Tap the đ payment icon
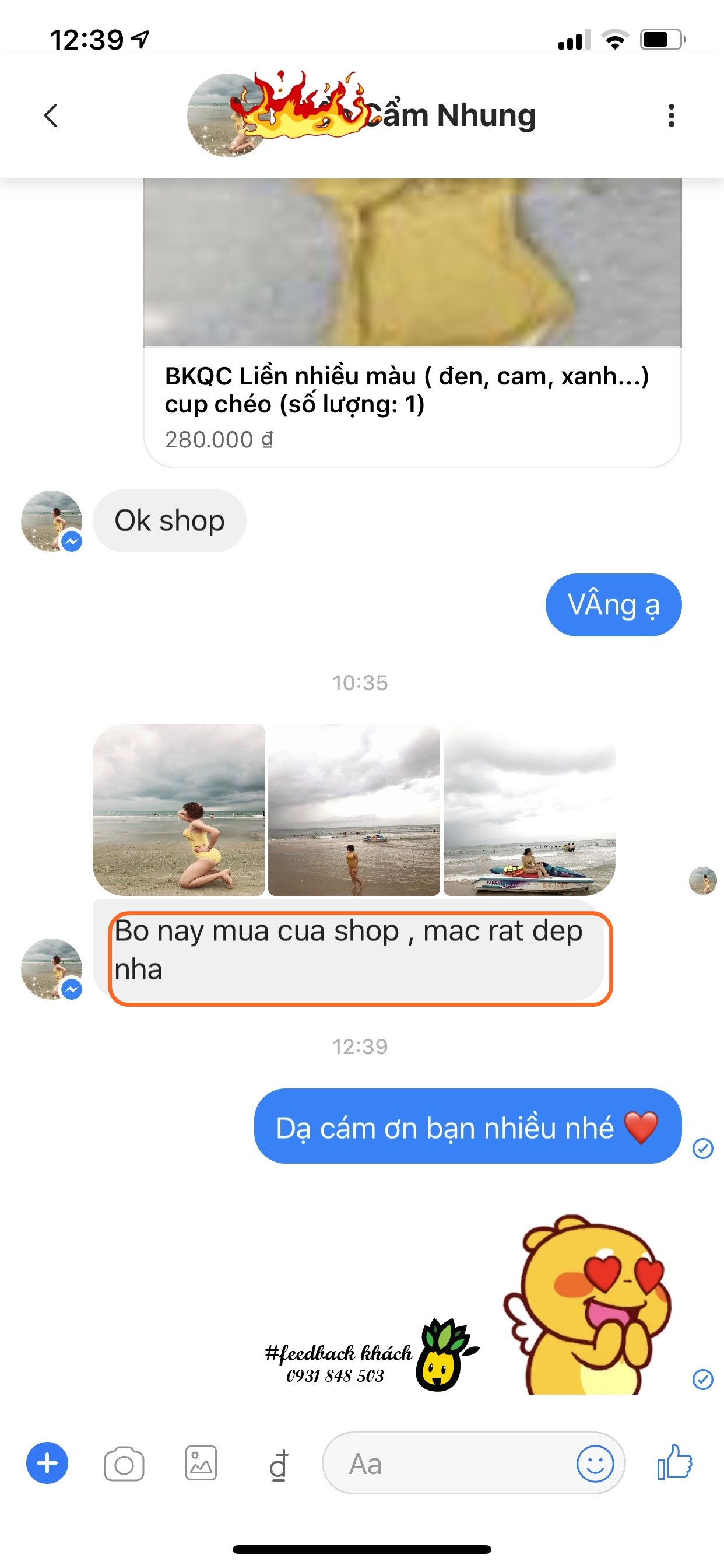 coord(278,1464)
